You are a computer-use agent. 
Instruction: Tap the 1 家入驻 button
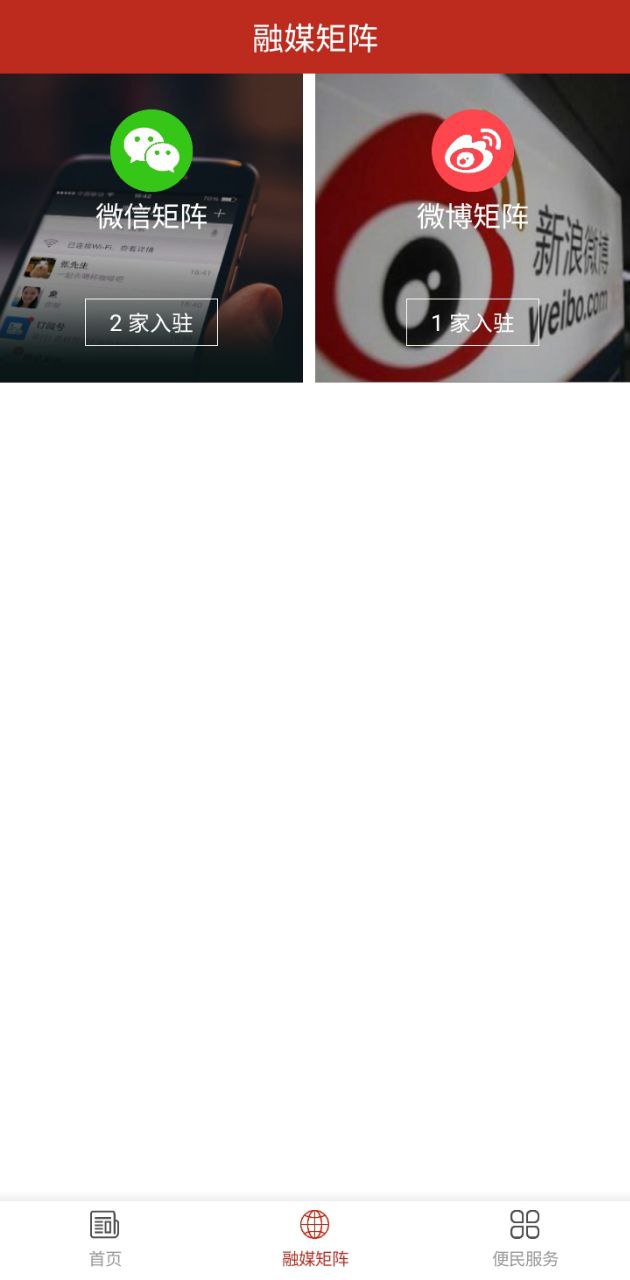click(472, 322)
